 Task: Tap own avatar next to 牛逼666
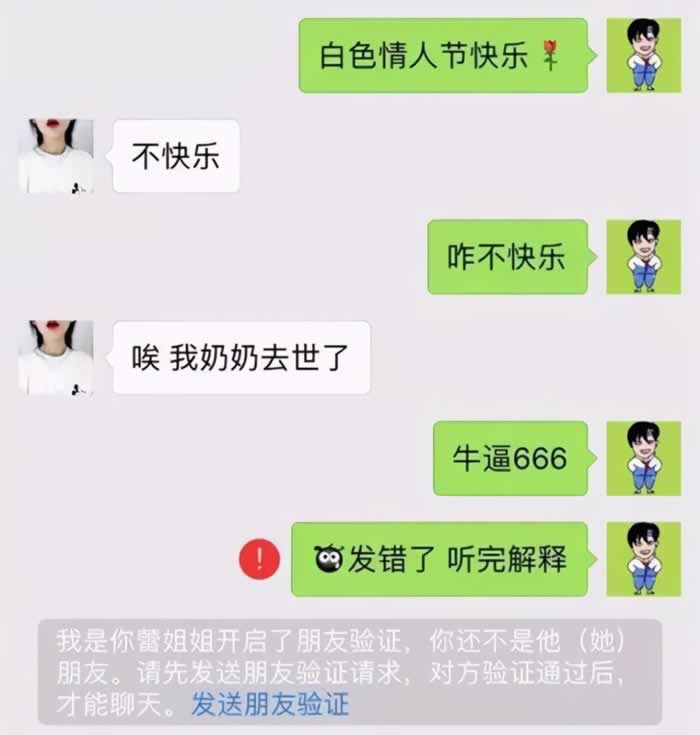click(x=643, y=458)
